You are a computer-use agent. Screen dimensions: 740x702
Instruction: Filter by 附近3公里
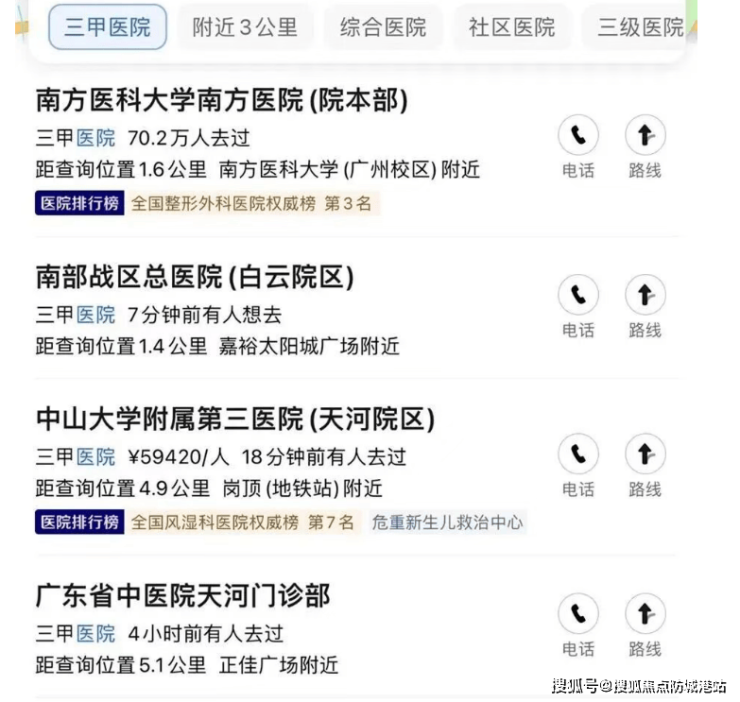245,27
